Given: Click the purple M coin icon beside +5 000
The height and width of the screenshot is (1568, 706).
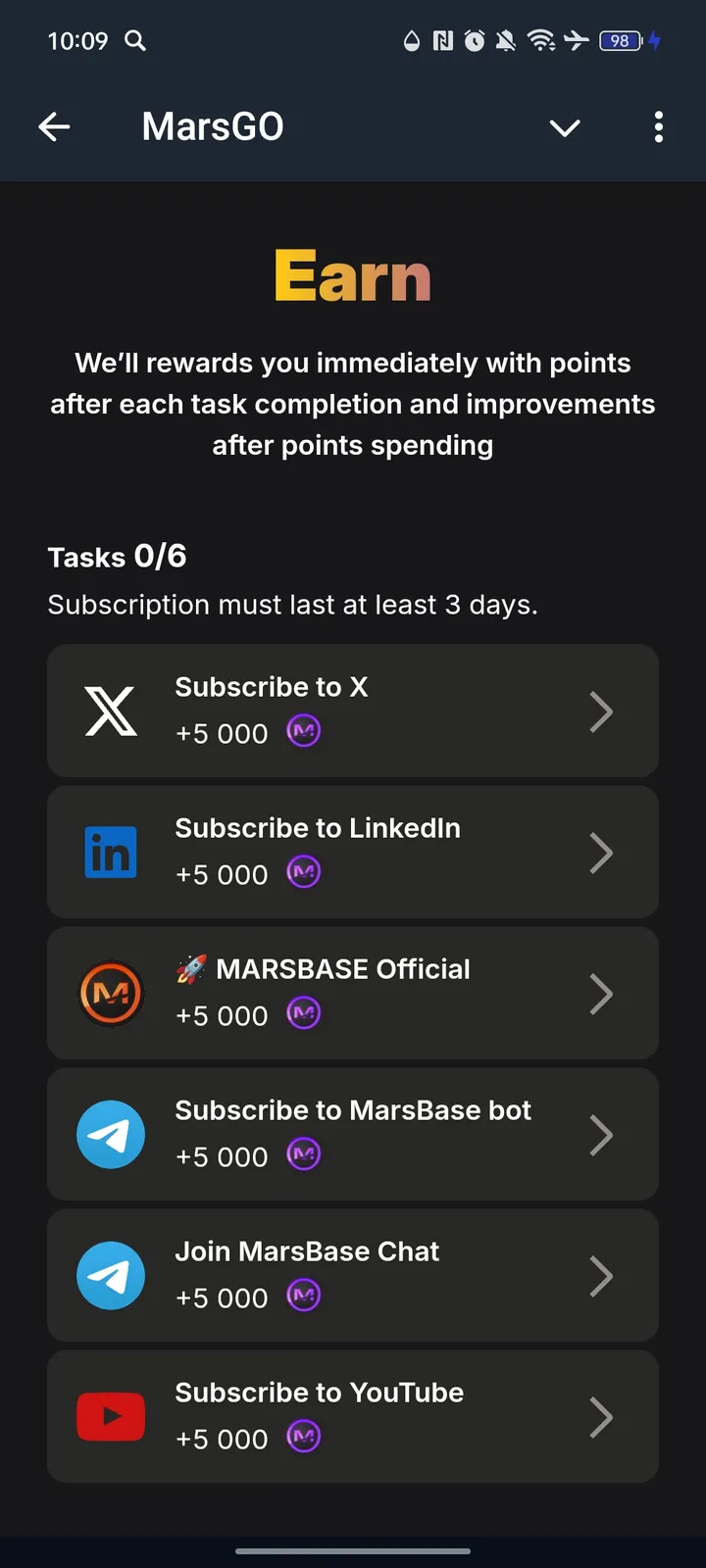Looking at the screenshot, I should click(304, 730).
